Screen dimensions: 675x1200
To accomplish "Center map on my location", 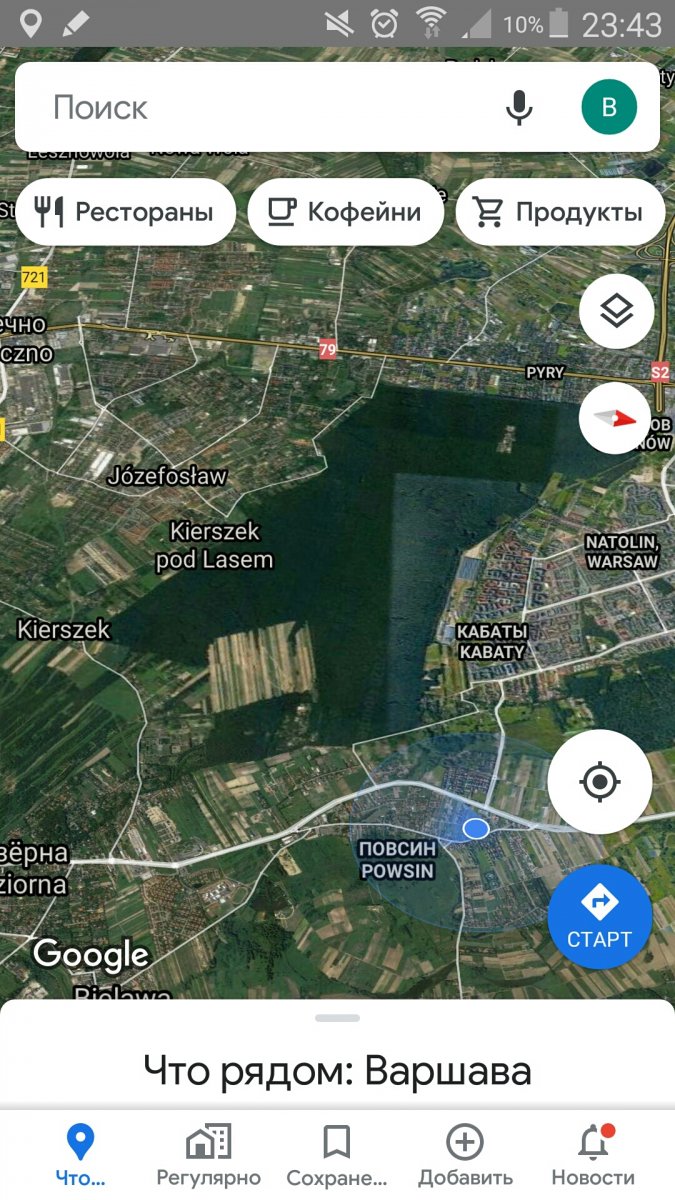I will pyautogui.click(x=600, y=781).
